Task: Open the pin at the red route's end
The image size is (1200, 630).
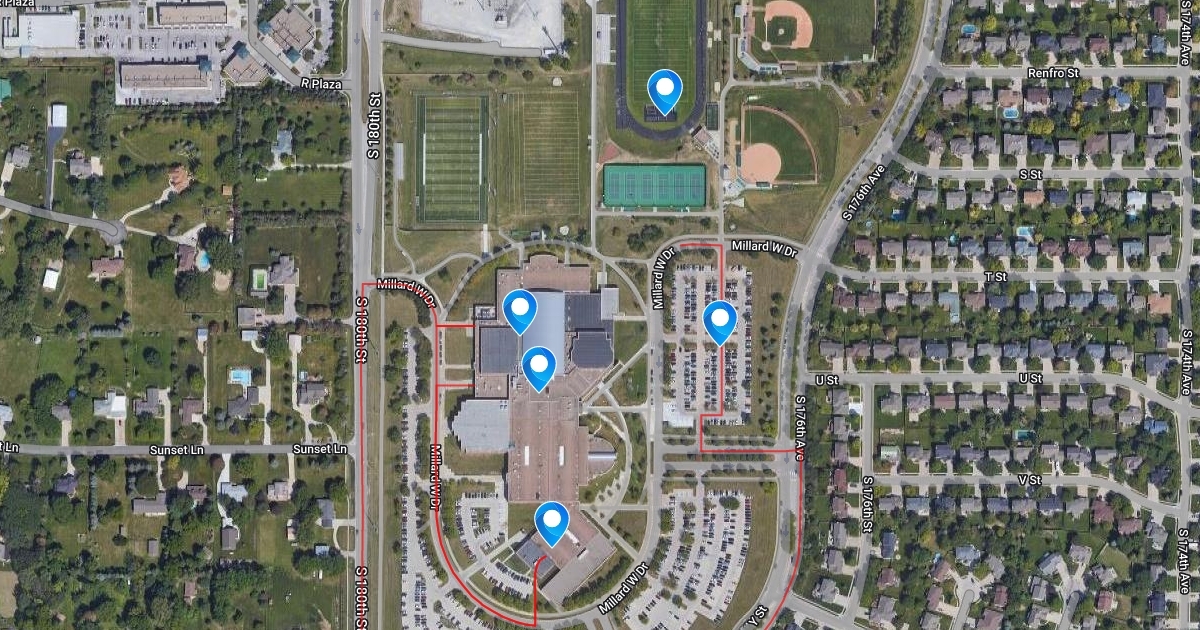Action: [x=551, y=521]
